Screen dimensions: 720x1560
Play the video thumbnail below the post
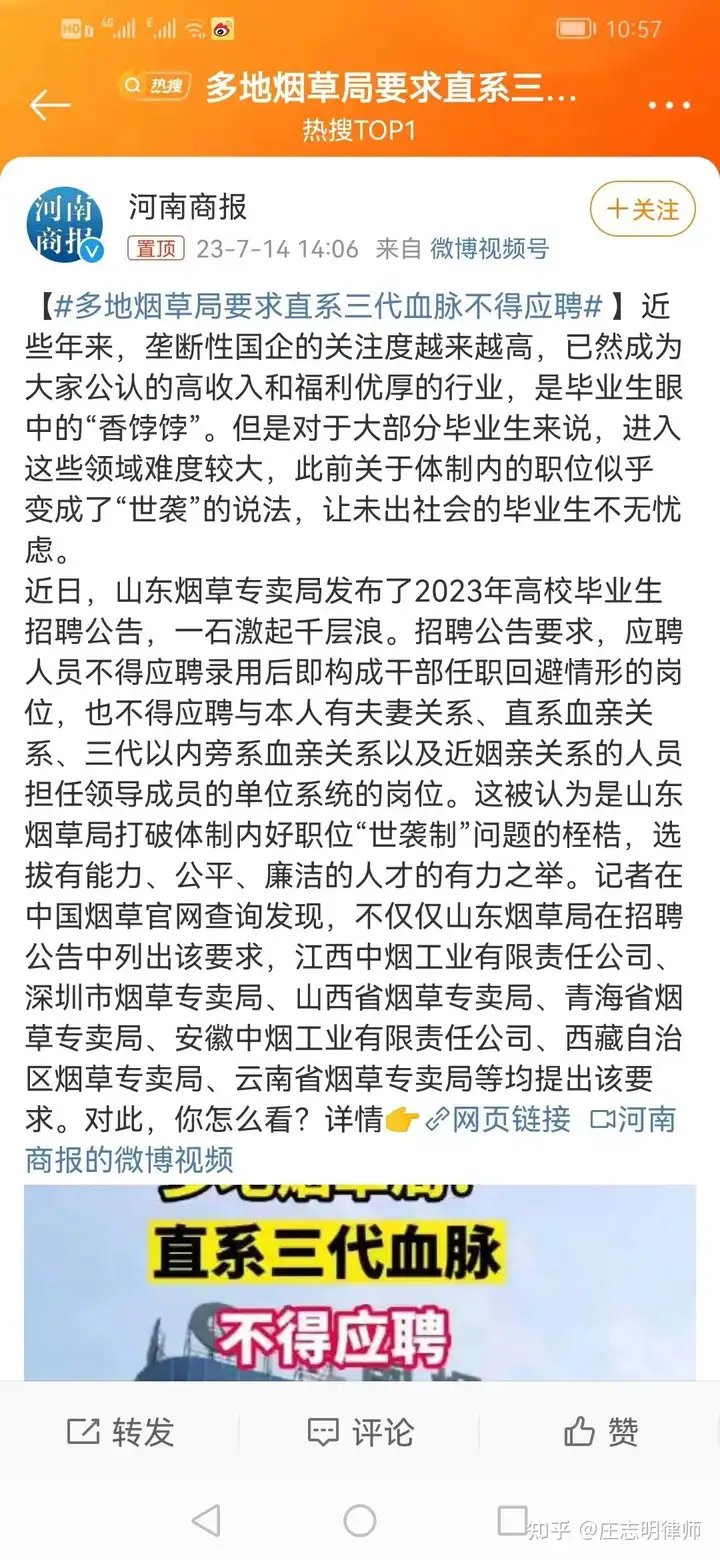[x=360, y=1282]
